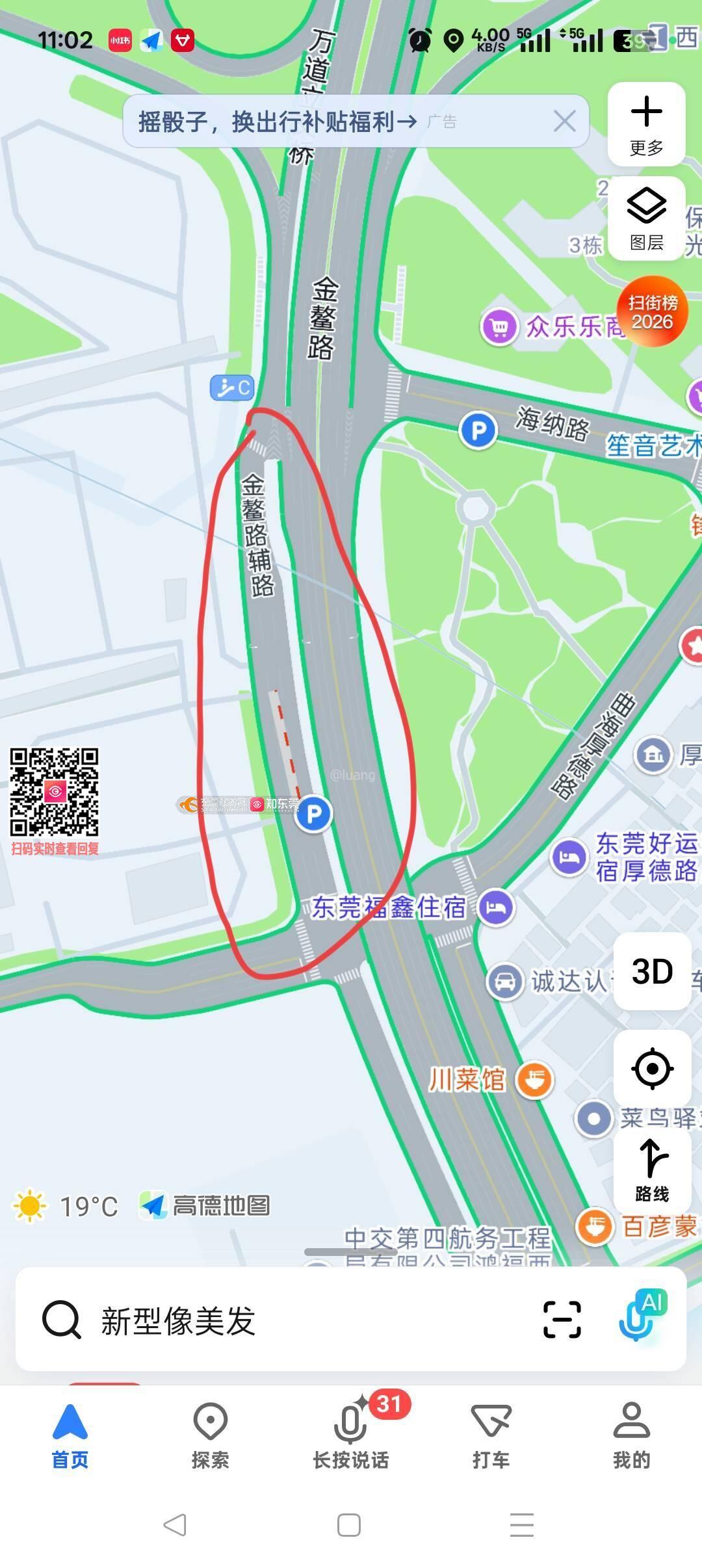Switch the map to 3D view
Viewport: 702px width, 1568px height.
coord(652,971)
